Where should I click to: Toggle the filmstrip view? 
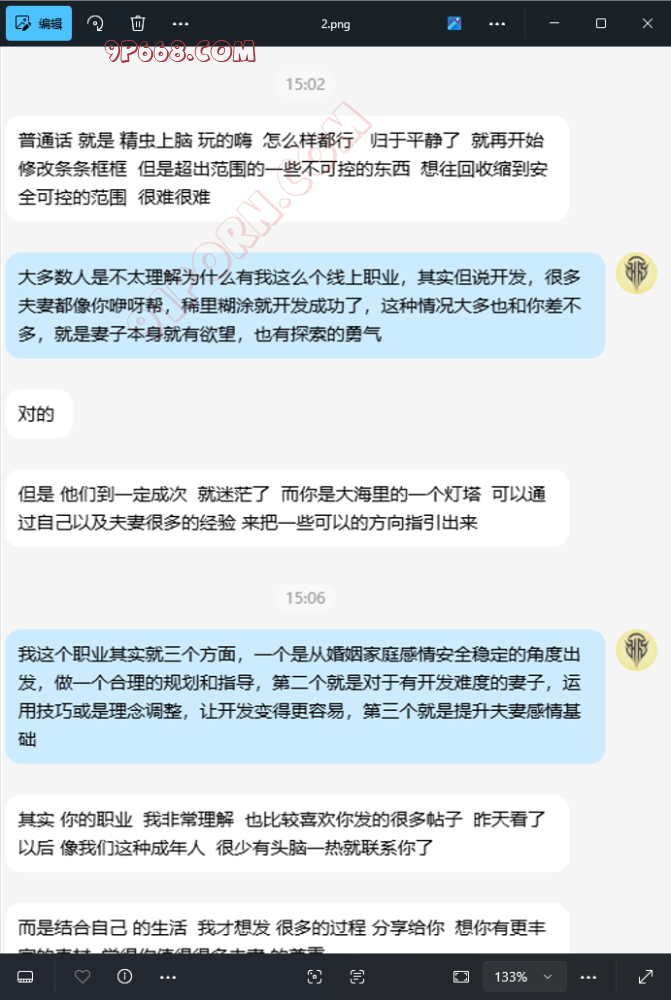pyautogui.click(x=26, y=976)
